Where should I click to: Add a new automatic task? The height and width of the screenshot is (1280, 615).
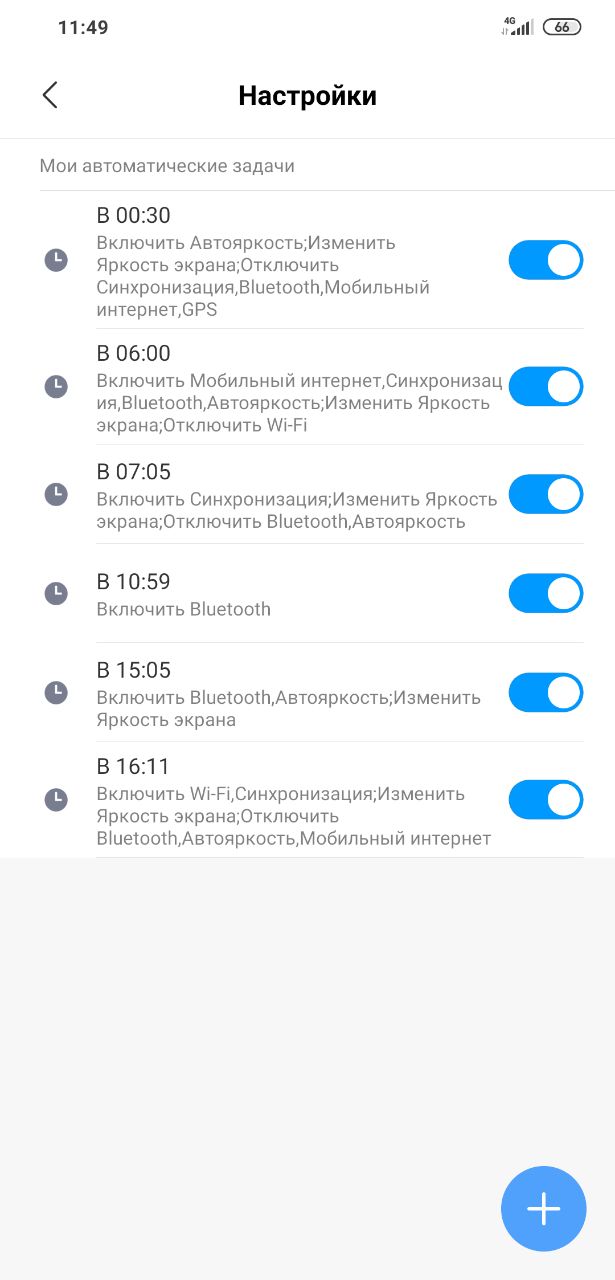point(544,1208)
